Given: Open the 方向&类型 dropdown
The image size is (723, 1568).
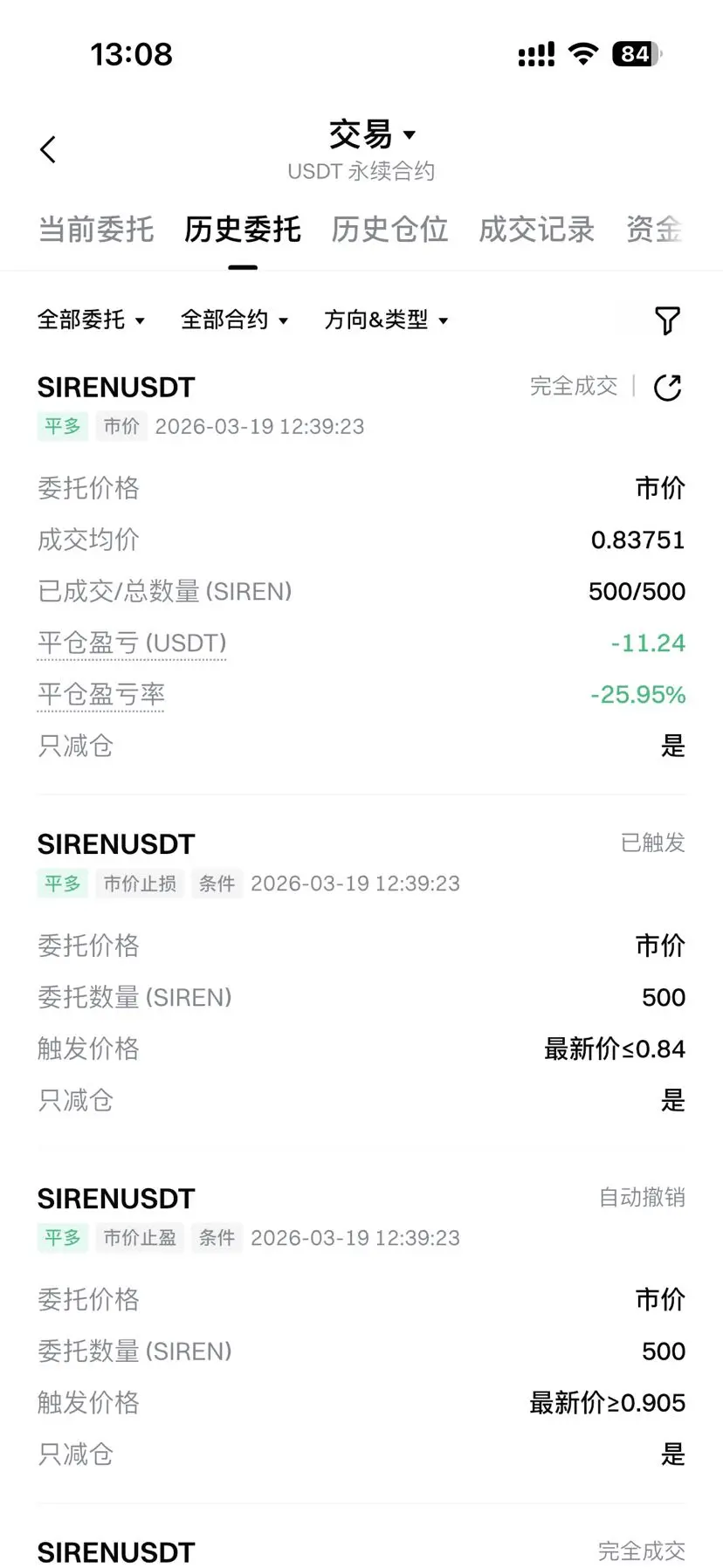Looking at the screenshot, I should [386, 320].
